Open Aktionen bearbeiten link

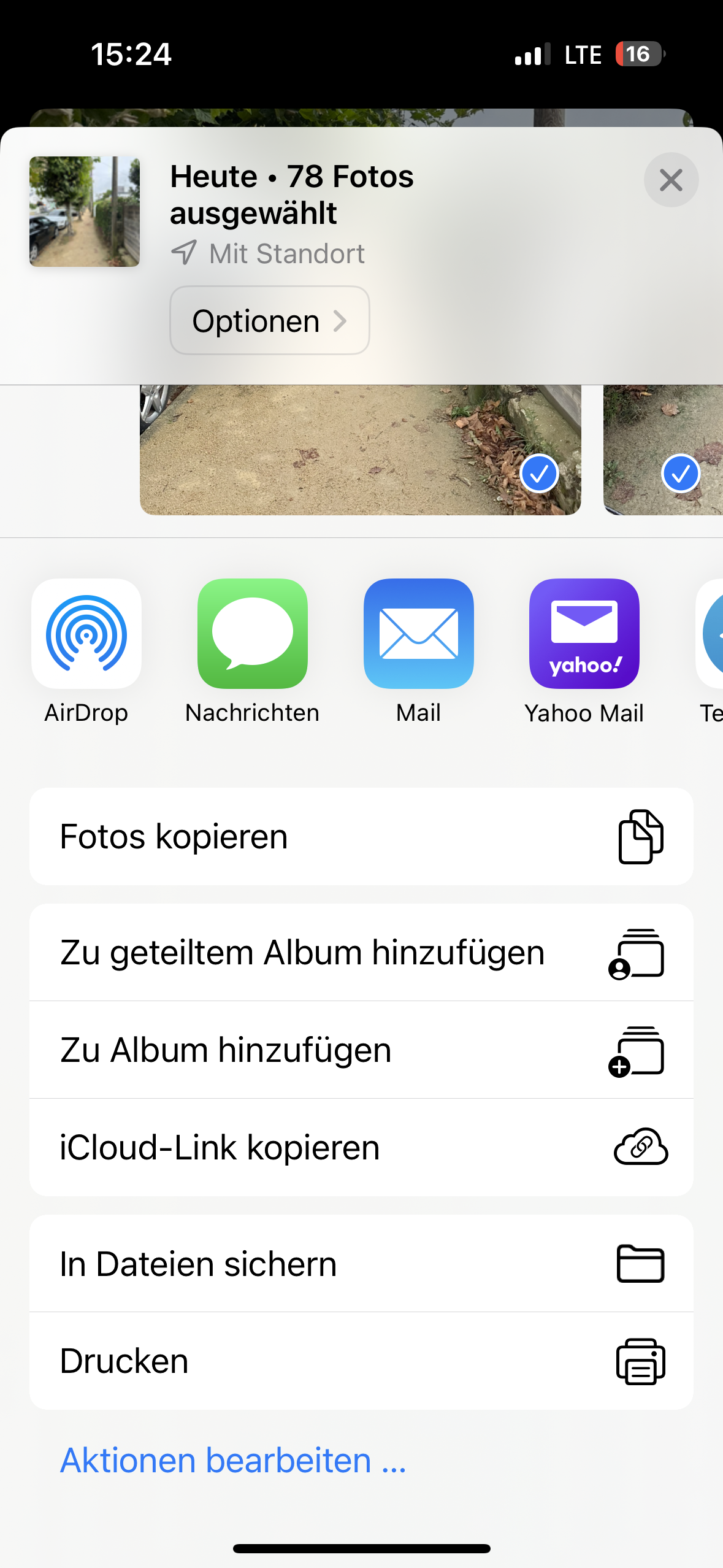[x=233, y=1460]
